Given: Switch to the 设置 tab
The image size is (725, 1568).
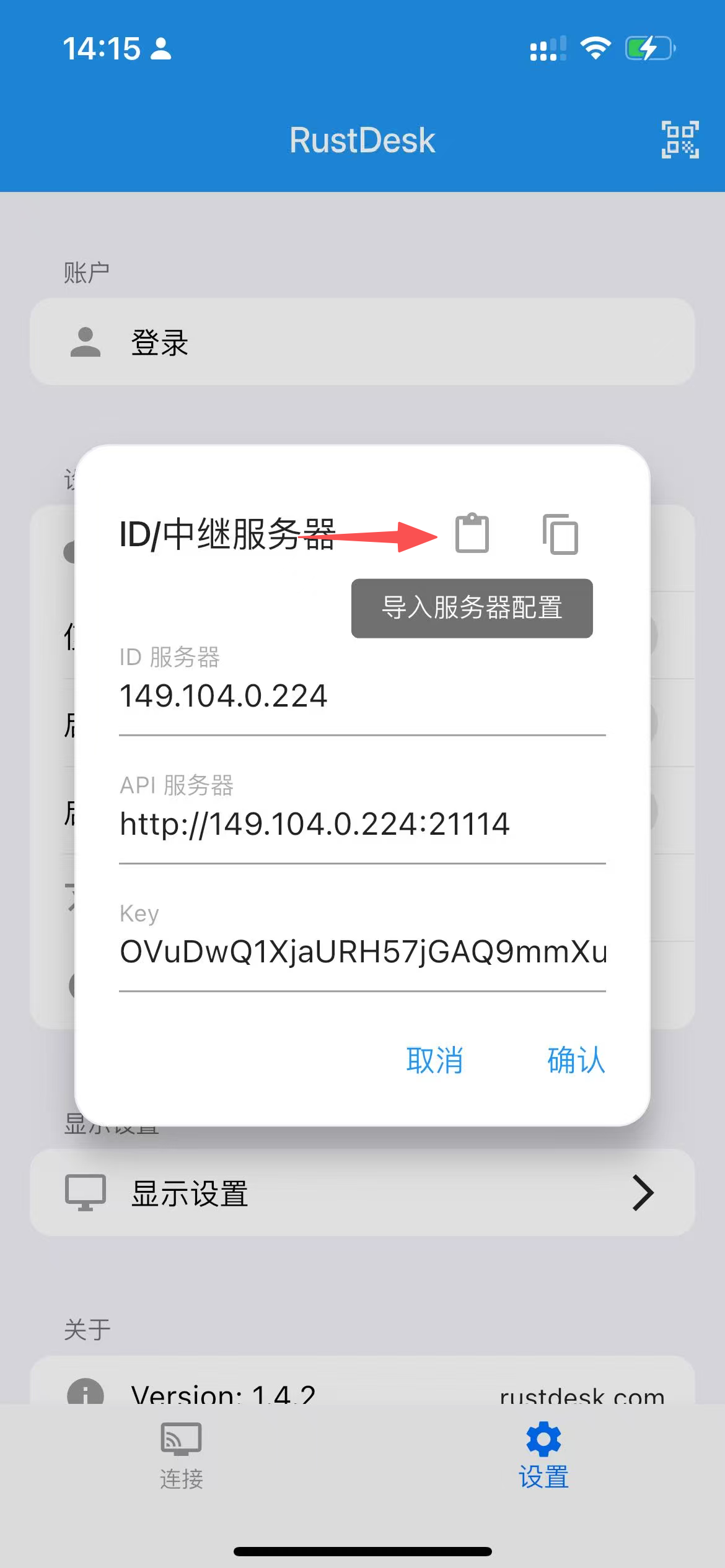Looking at the screenshot, I should point(543,1455).
